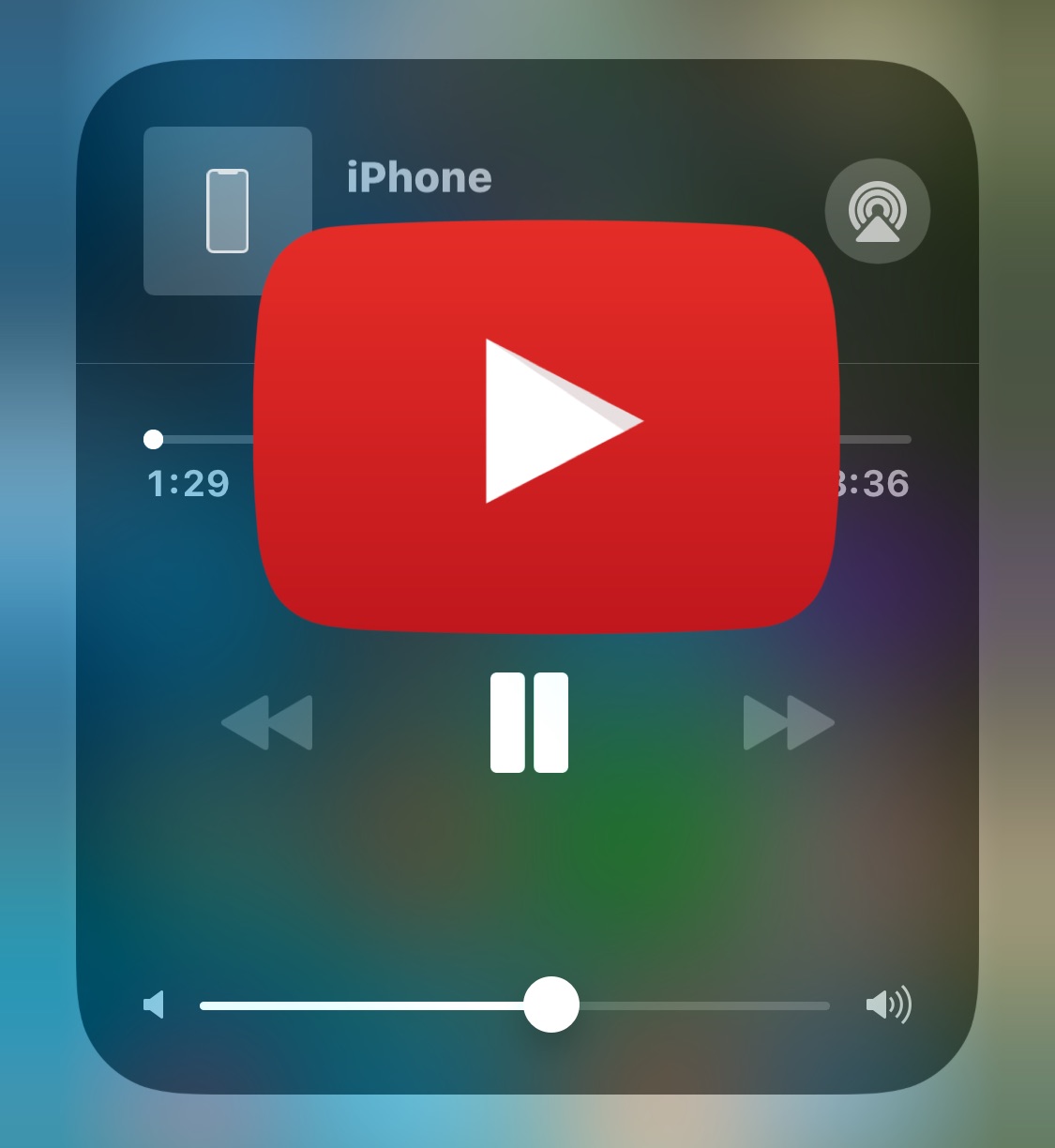Screen dimensions: 1055x1148
Task: Skip forward to the next track
Action: coord(789,722)
